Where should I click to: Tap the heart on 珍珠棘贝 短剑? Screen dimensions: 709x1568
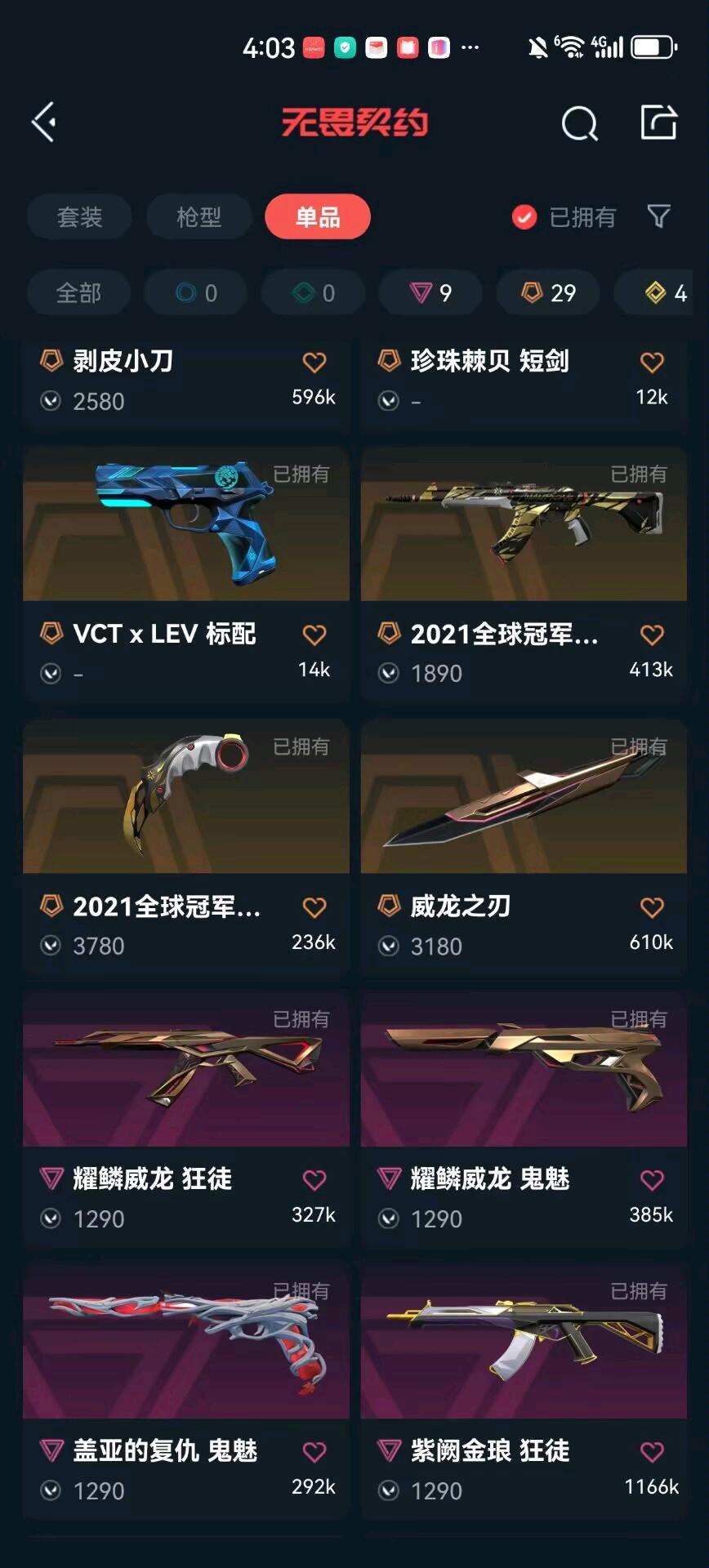652,362
